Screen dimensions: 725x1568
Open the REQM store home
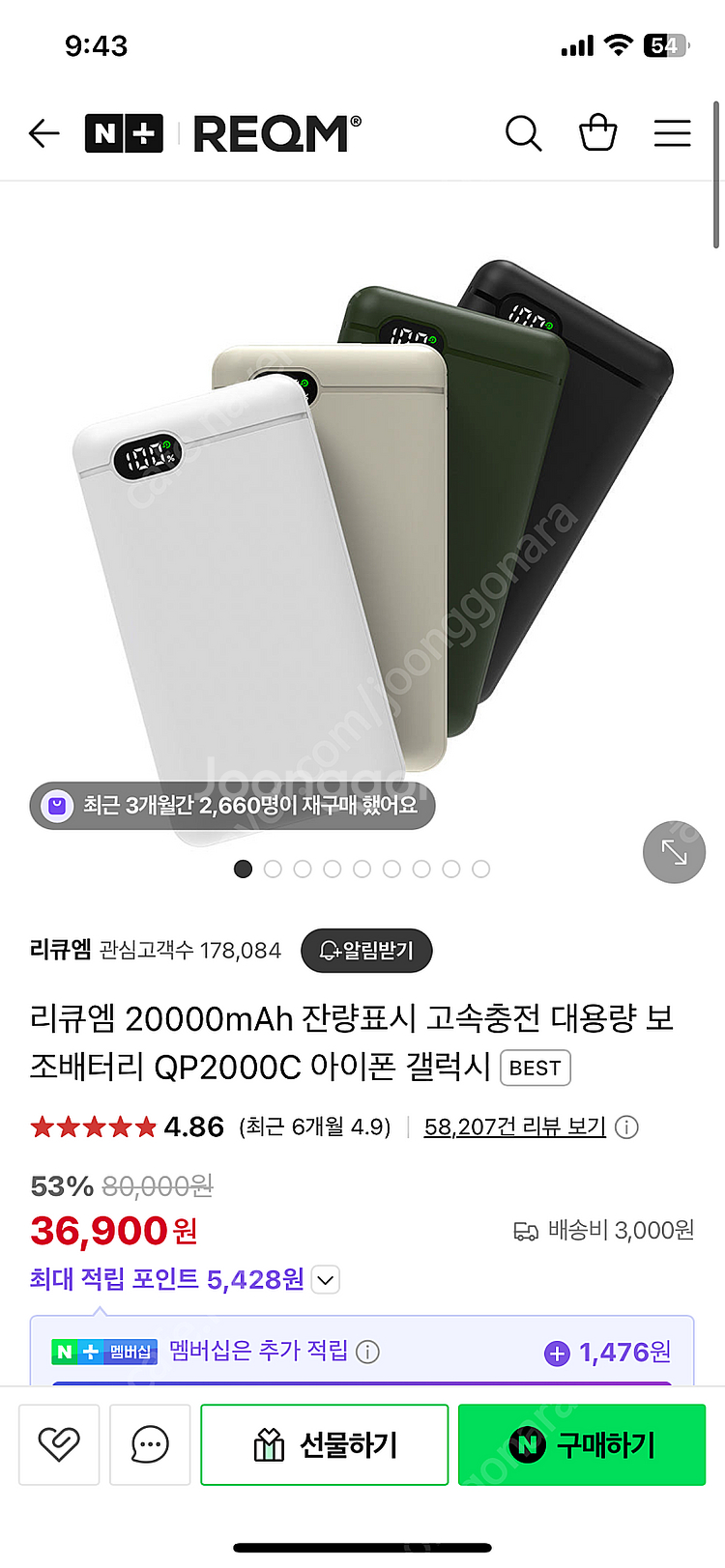pos(276,133)
